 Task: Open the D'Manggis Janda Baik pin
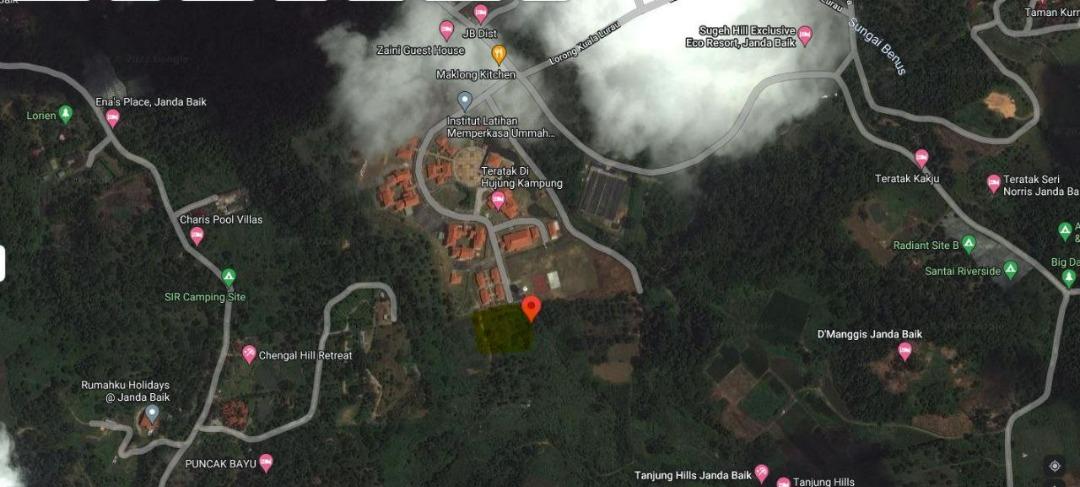[904, 351]
